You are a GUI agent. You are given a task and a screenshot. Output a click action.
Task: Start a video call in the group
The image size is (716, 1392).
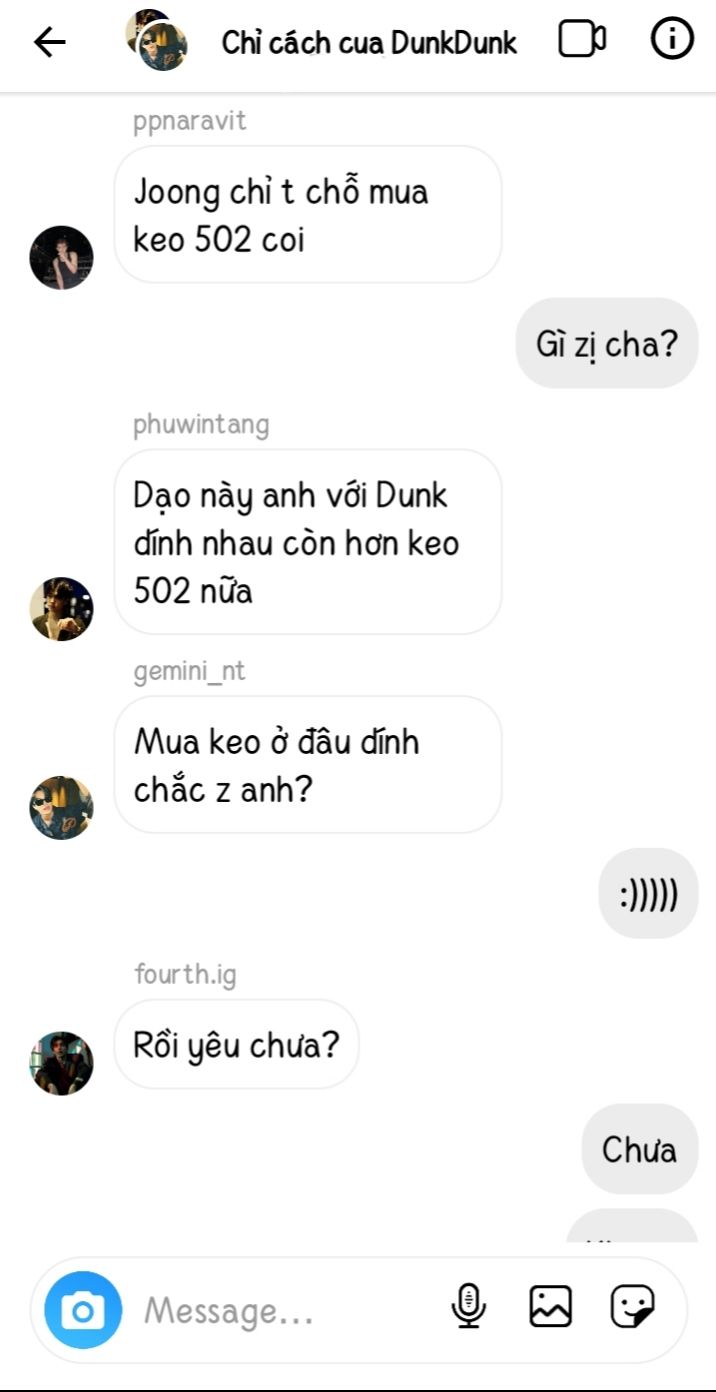581,40
